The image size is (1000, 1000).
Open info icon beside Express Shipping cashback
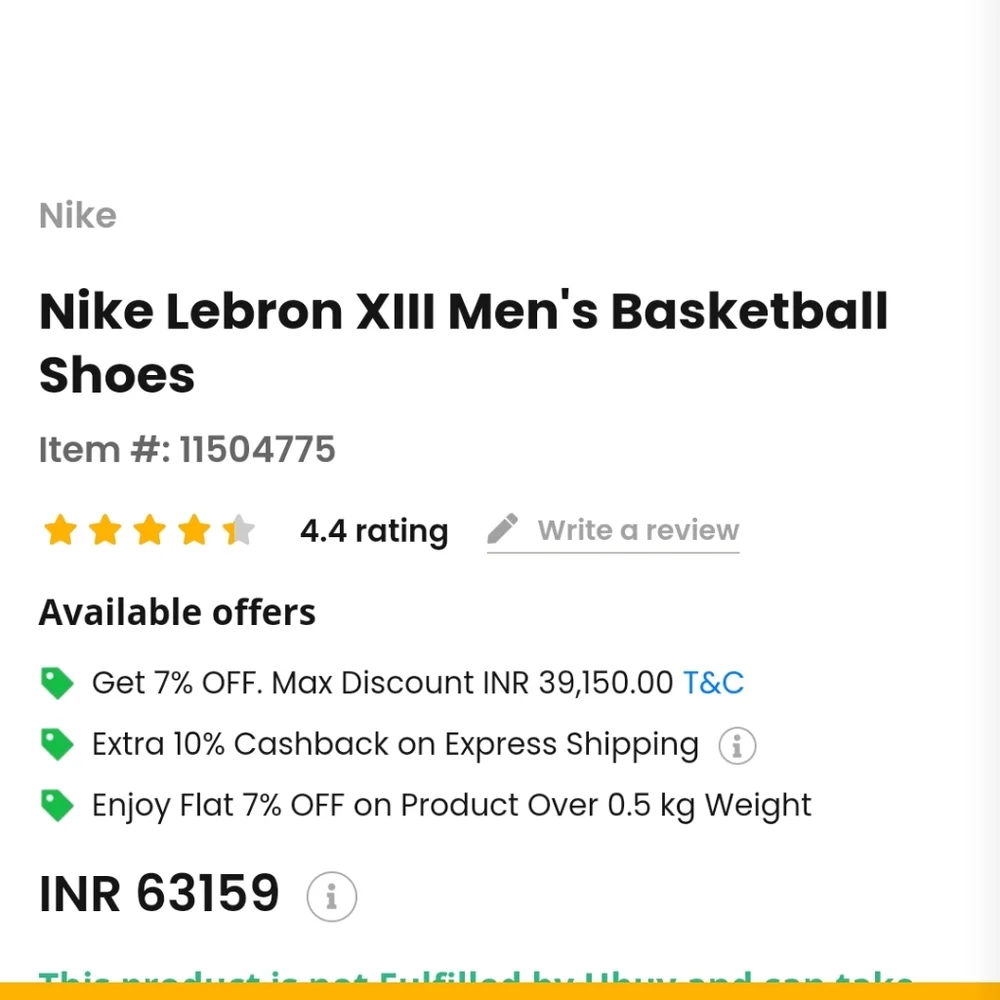coord(737,745)
